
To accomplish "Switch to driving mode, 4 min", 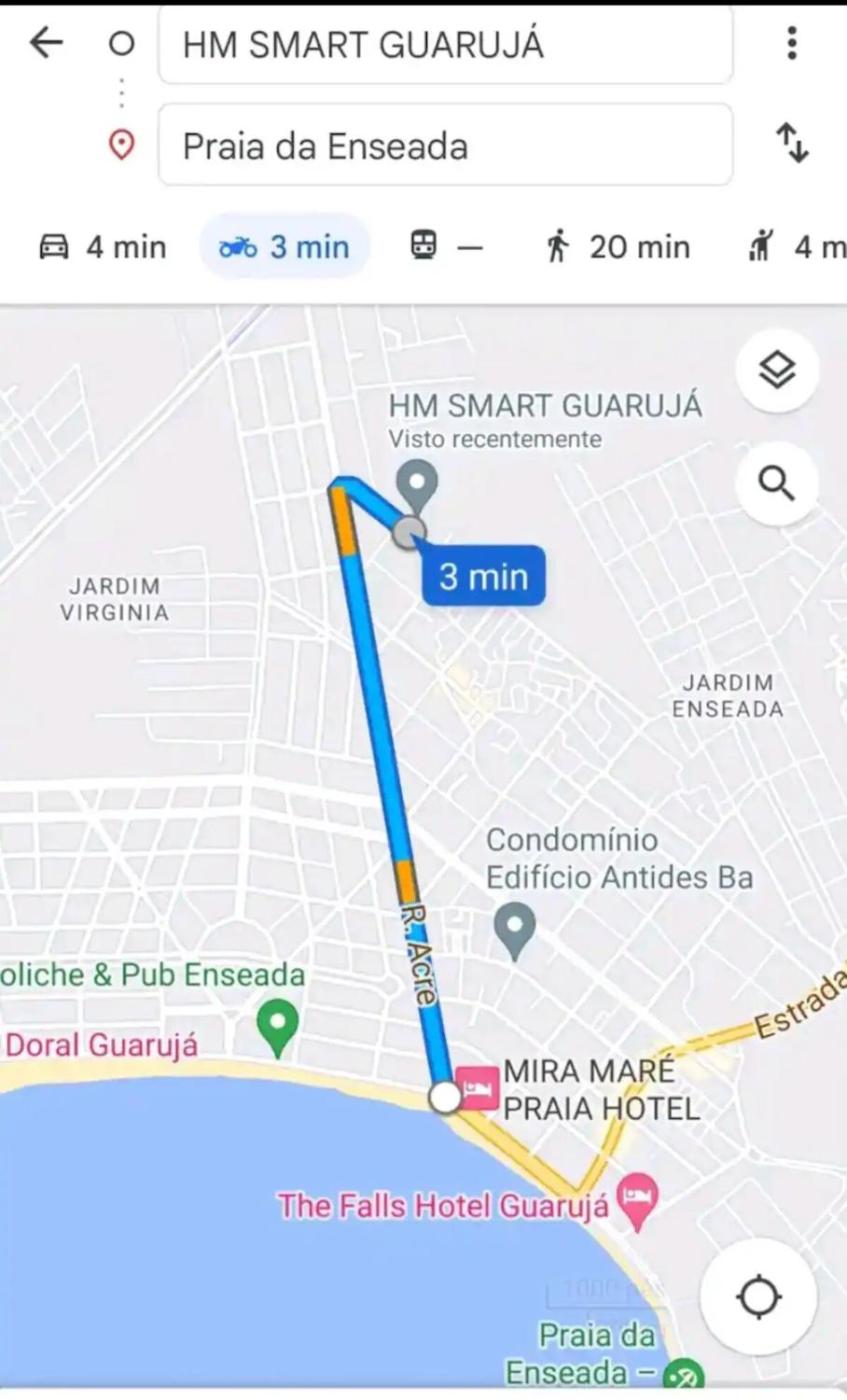I will pyautogui.click(x=103, y=247).
